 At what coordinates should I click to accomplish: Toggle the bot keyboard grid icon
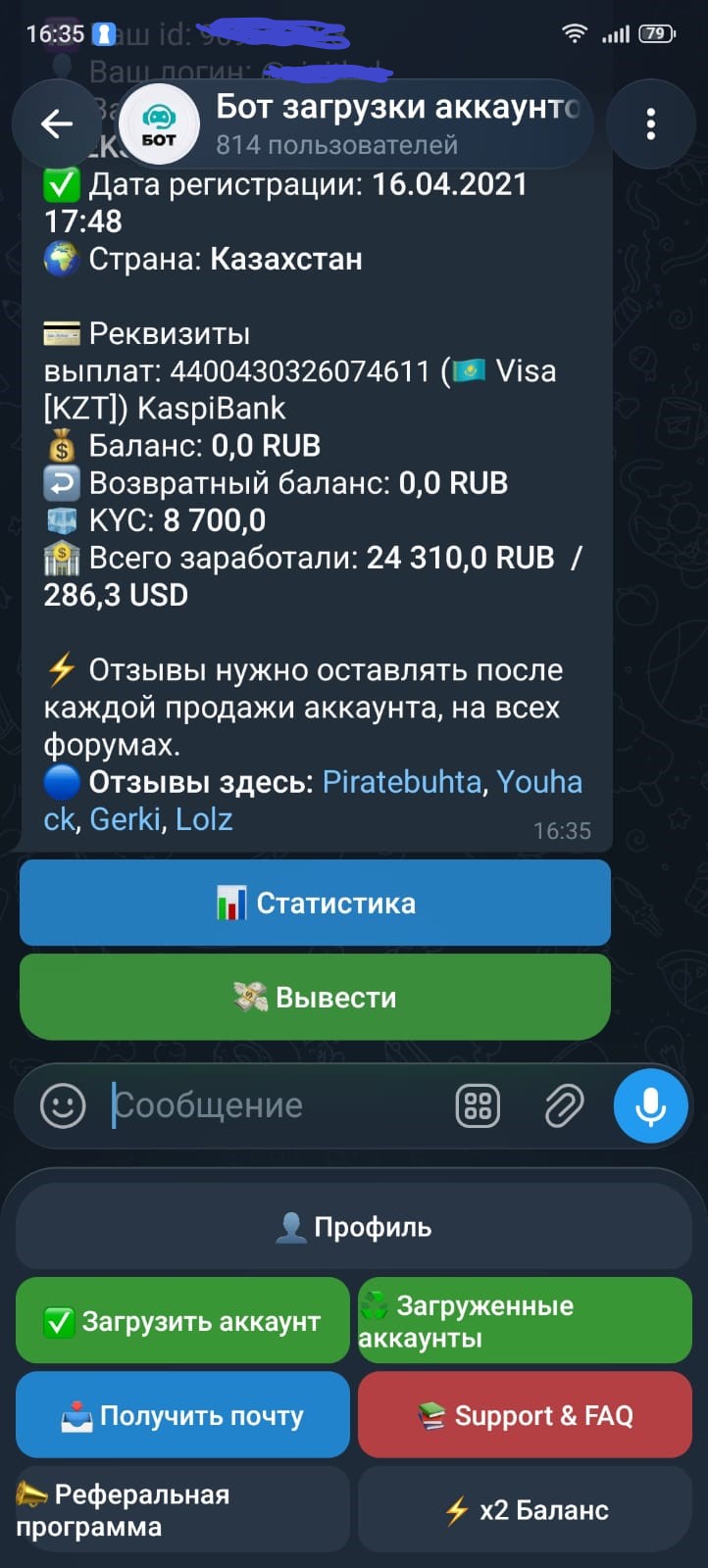[478, 1105]
